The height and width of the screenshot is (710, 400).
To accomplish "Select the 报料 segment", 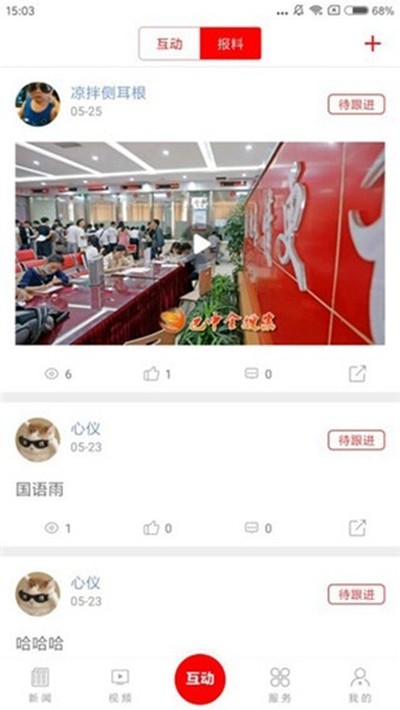I will 231,44.
